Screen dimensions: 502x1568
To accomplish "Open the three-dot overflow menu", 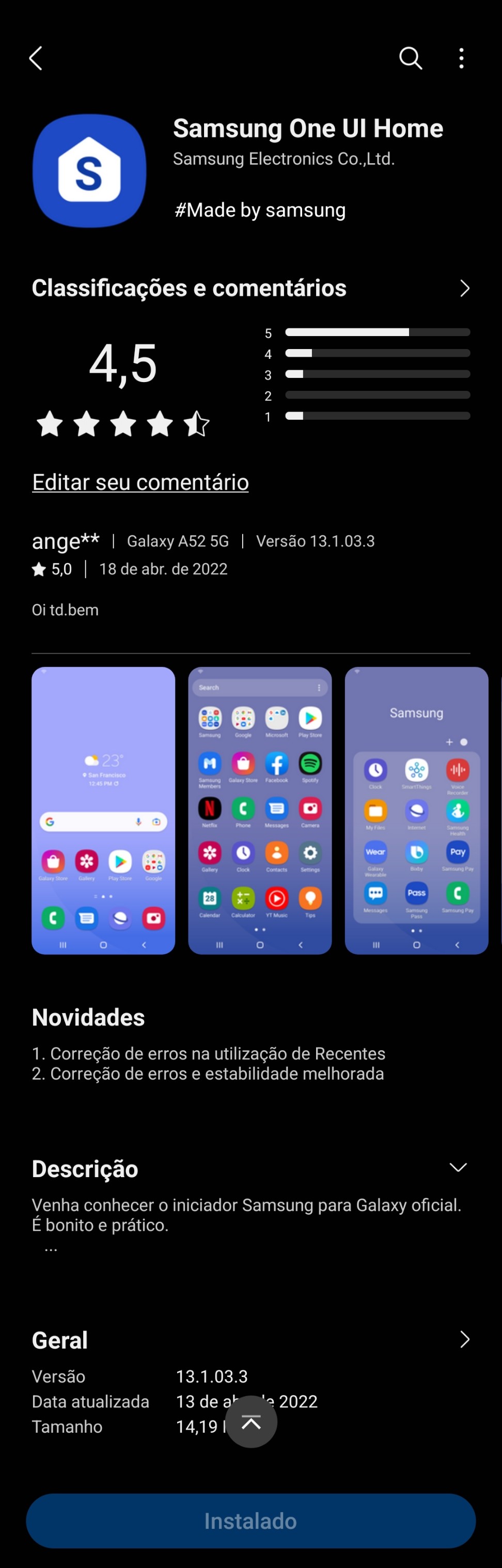I will pos(461,58).
